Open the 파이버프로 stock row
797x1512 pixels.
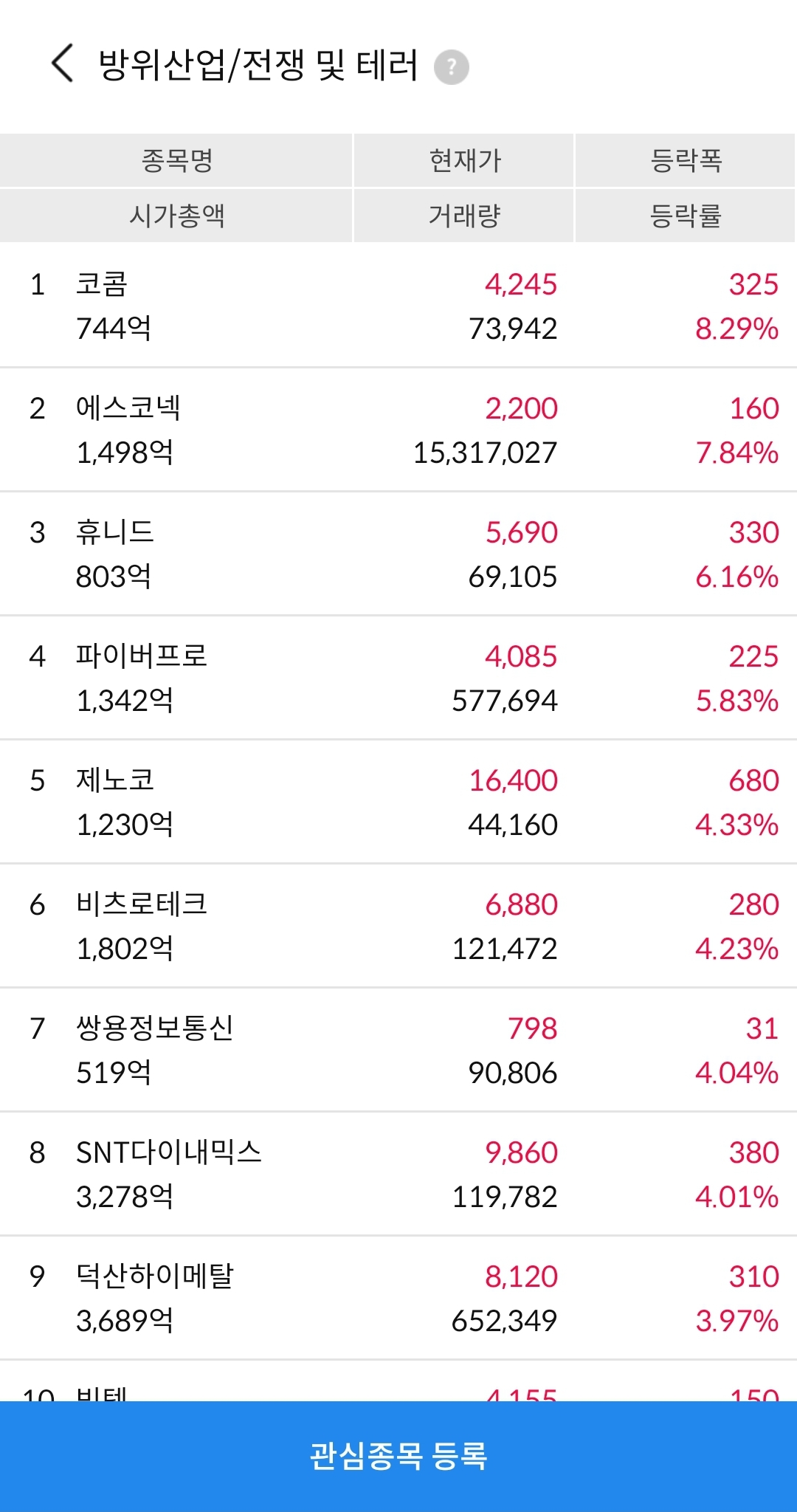[398, 678]
